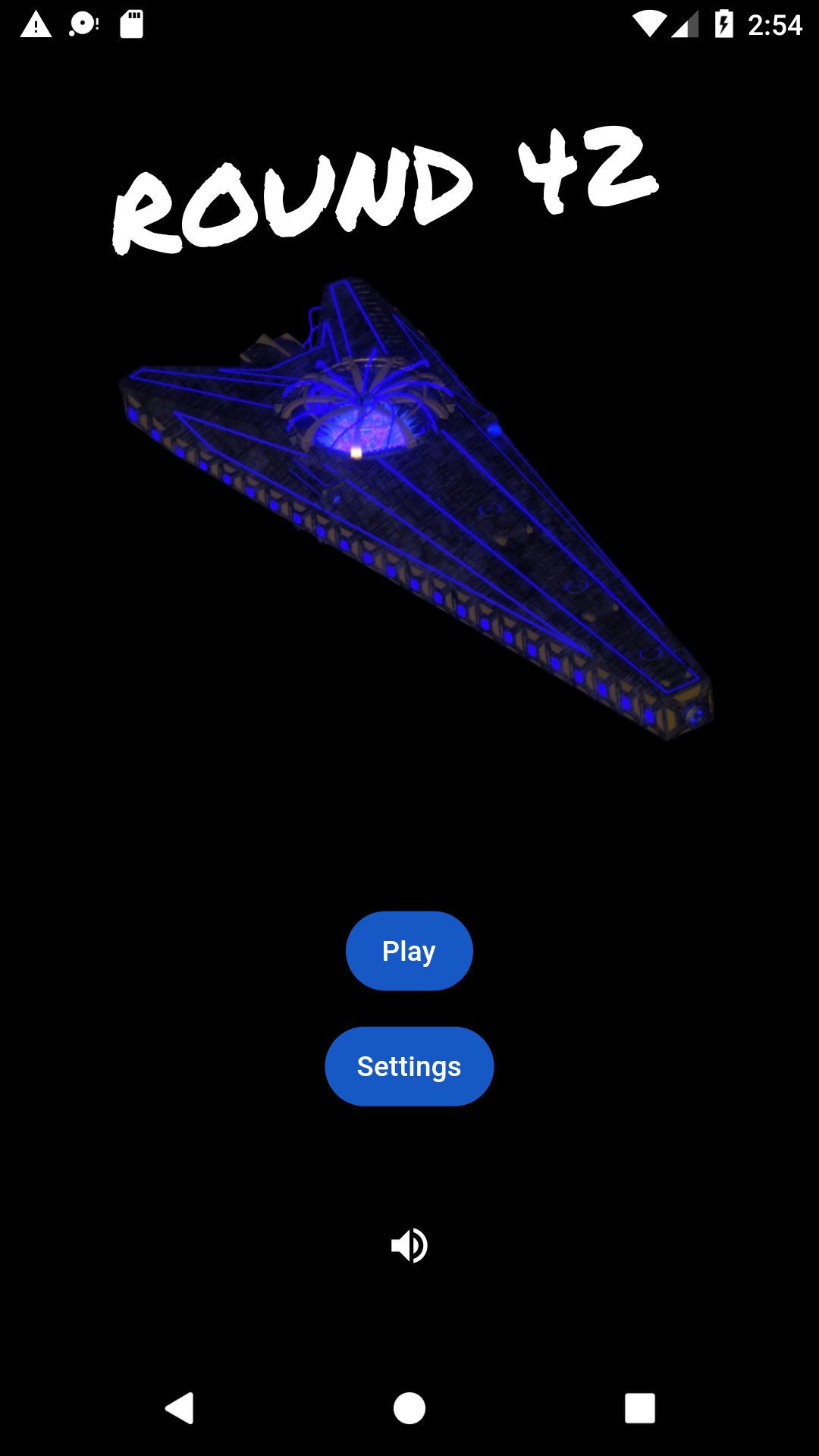Toggle the sound speaker icon

coord(409,1245)
